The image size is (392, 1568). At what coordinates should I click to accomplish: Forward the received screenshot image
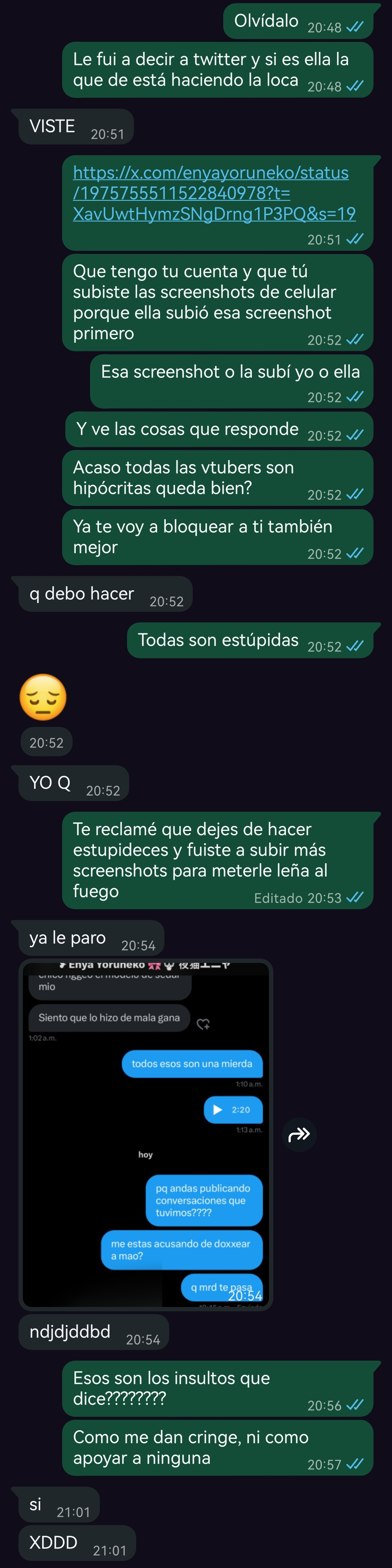click(299, 1134)
